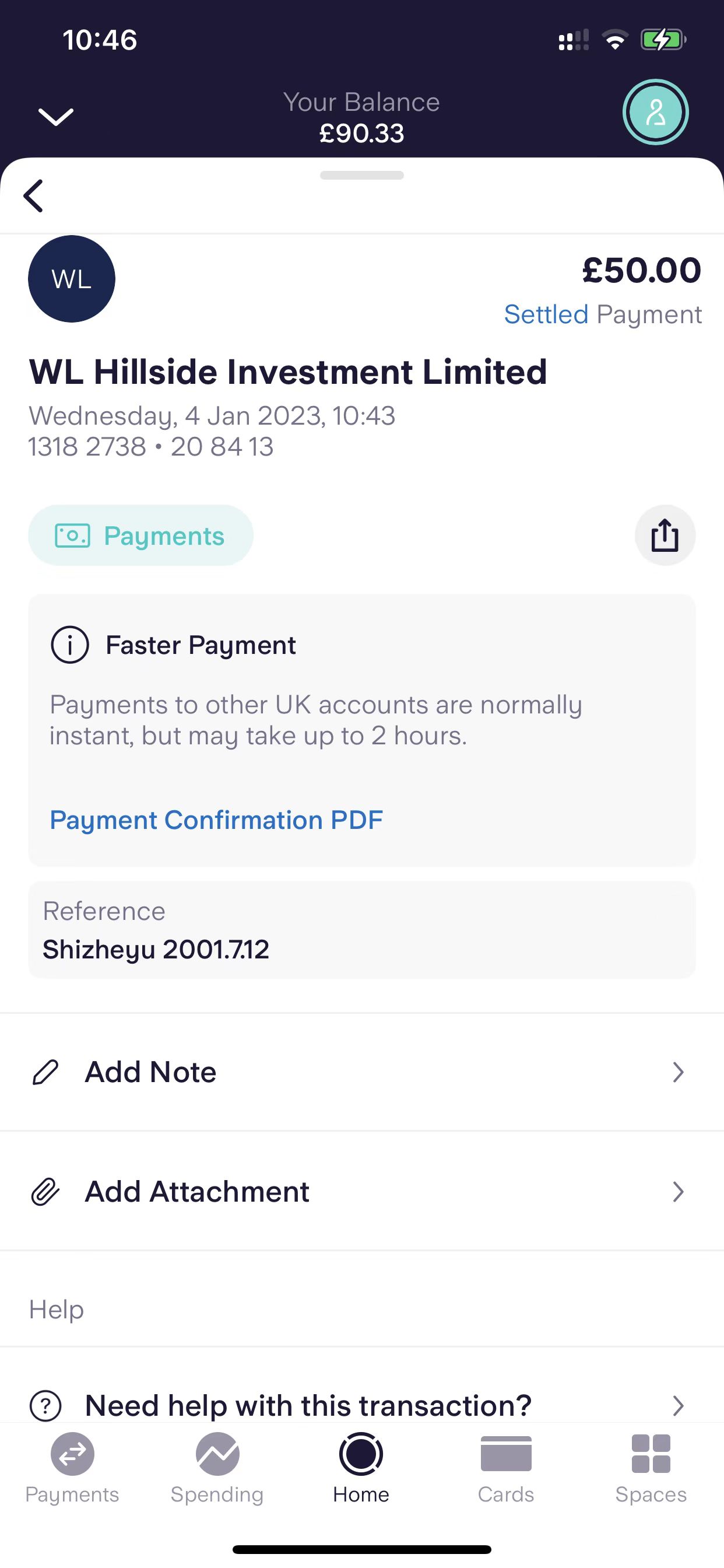The width and height of the screenshot is (724, 1568).
Task: Share this transaction
Action: tap(665, 535)
